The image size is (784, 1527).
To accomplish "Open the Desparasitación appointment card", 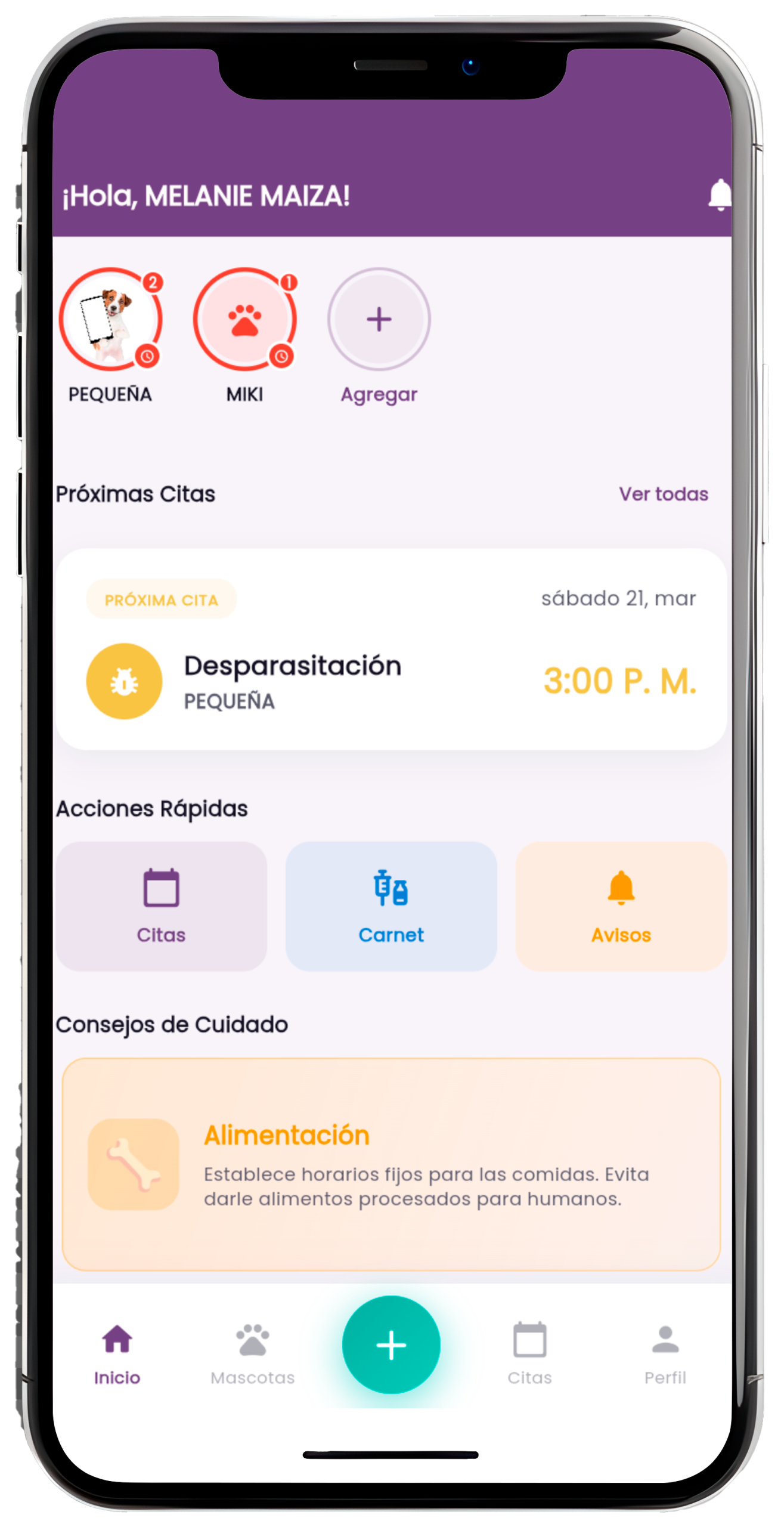I will (x=391, y=649).
